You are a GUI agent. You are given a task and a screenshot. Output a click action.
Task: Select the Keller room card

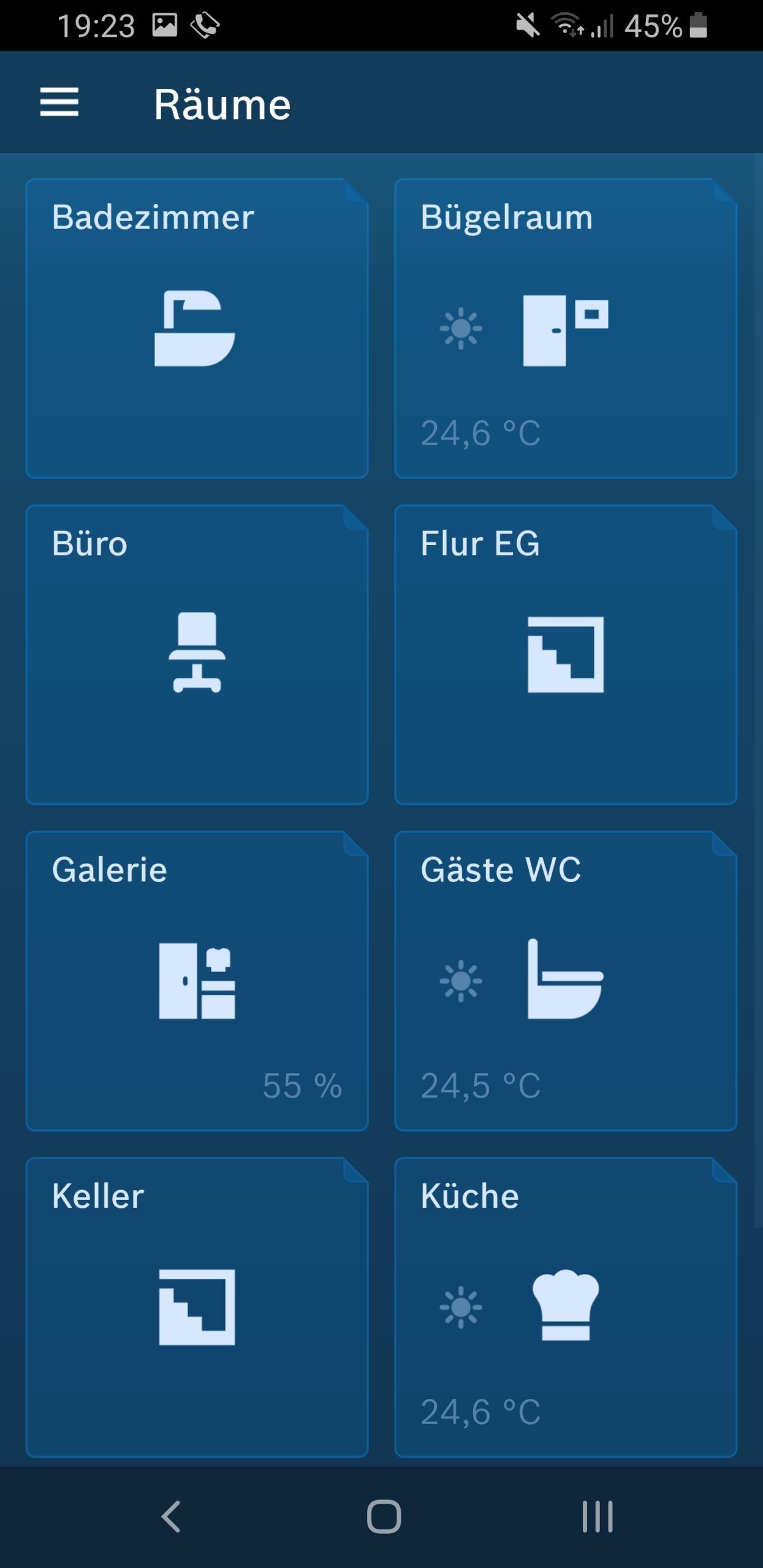point(197,1307)
